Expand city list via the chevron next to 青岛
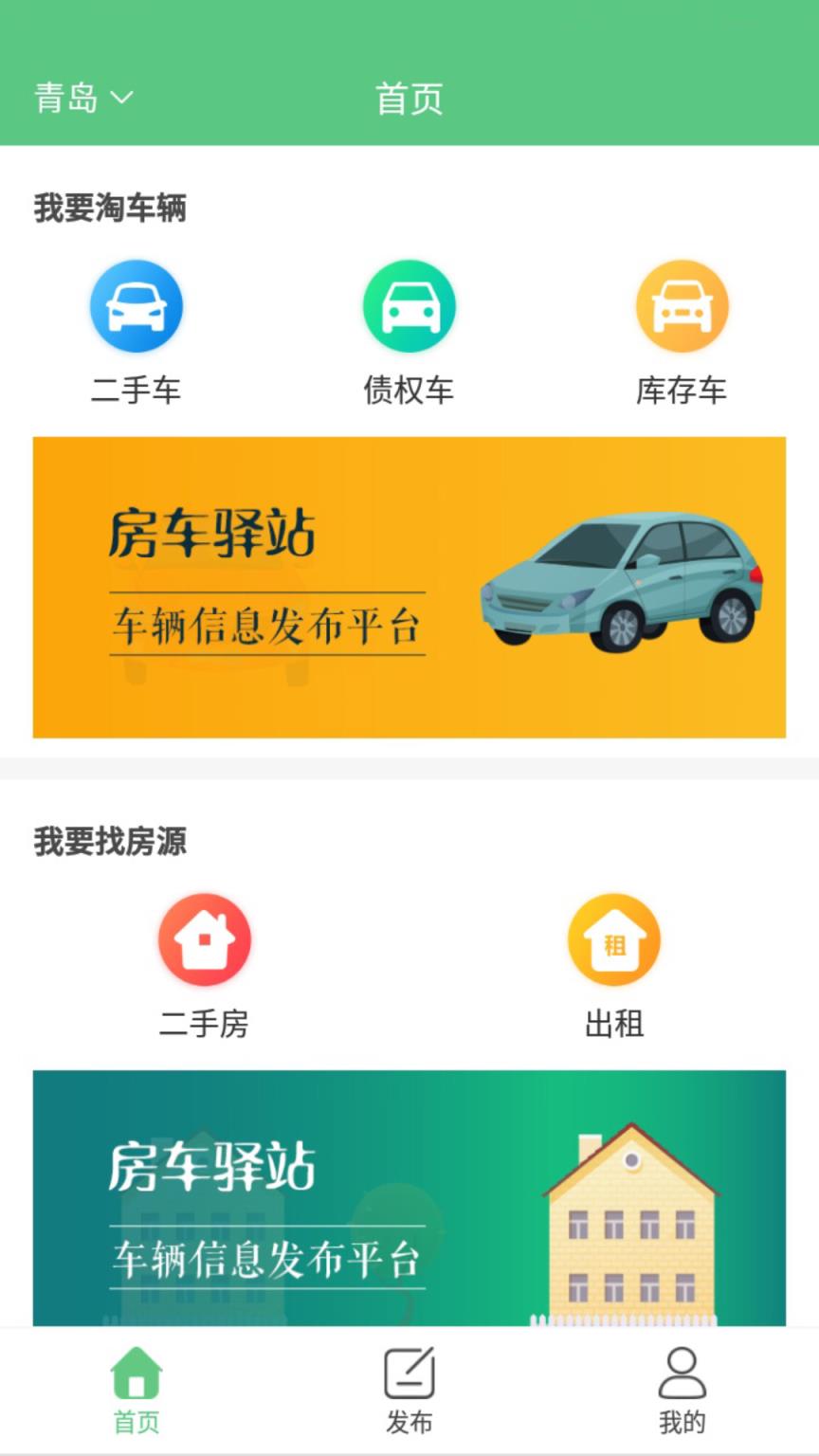The height and width of the screenshot is (1456, 819). pyautogui.click(x=123, y=96)
